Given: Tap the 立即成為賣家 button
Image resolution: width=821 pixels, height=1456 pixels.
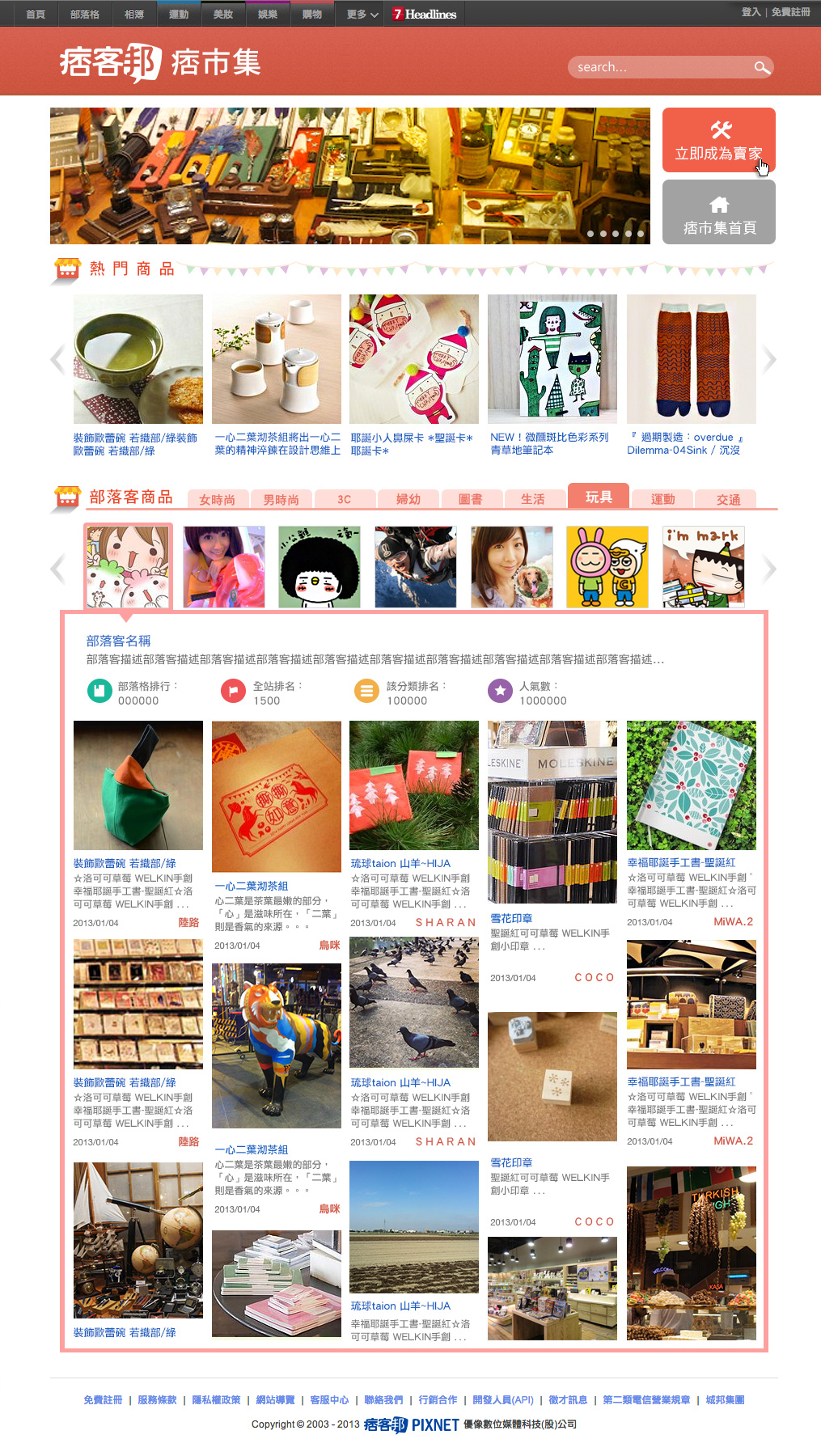Looking at the screenshot, I should pos(718,140).
